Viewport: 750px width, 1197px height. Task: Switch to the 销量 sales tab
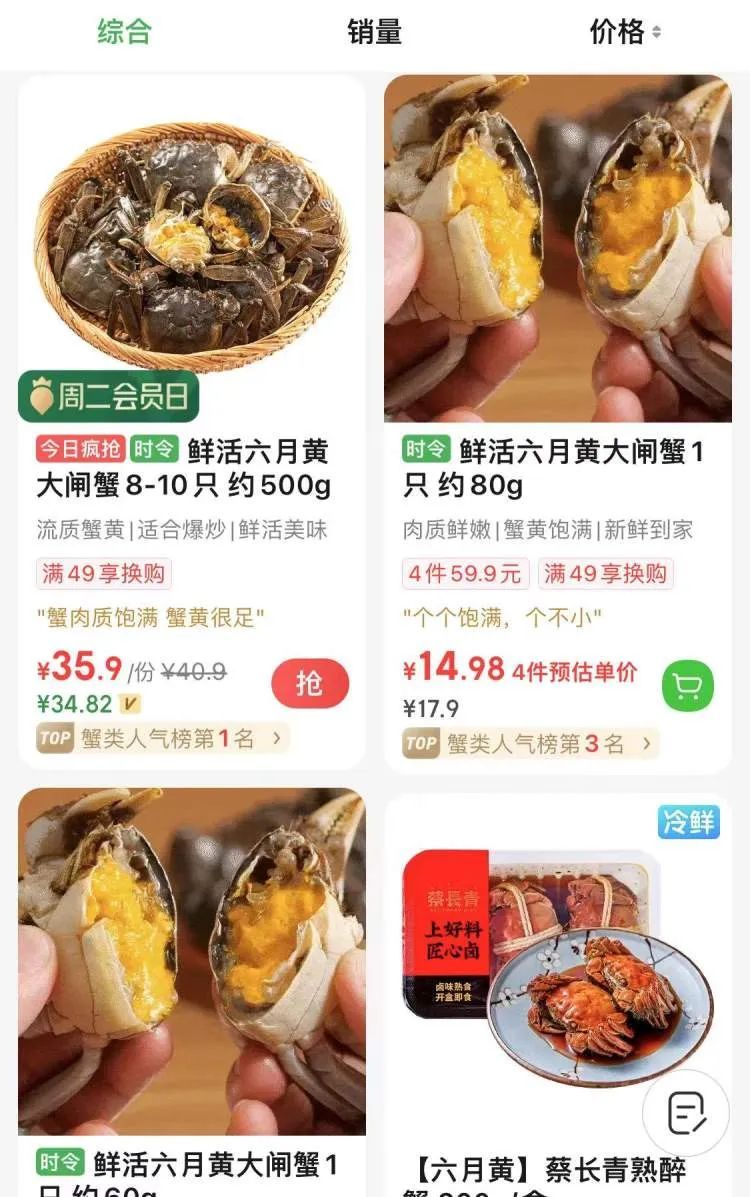click(x=374, y=34)
